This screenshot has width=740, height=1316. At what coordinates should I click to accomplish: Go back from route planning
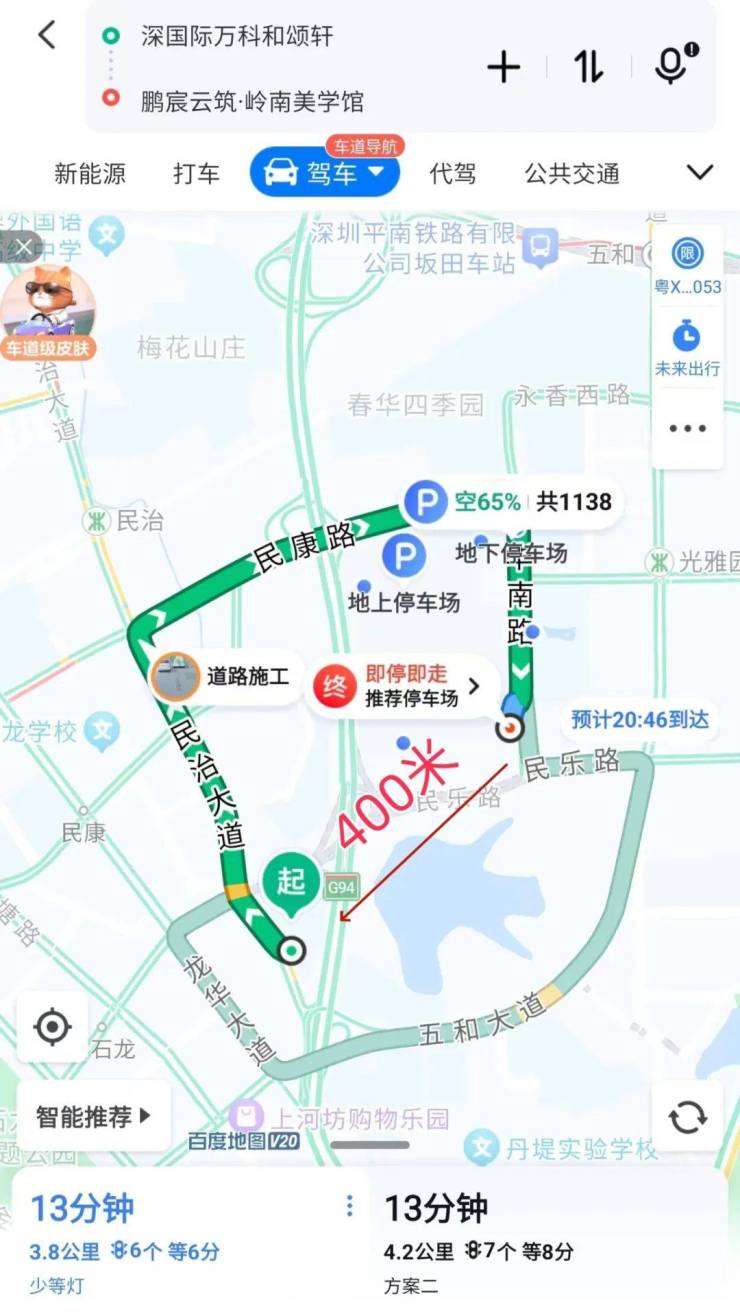pos(46,36)
